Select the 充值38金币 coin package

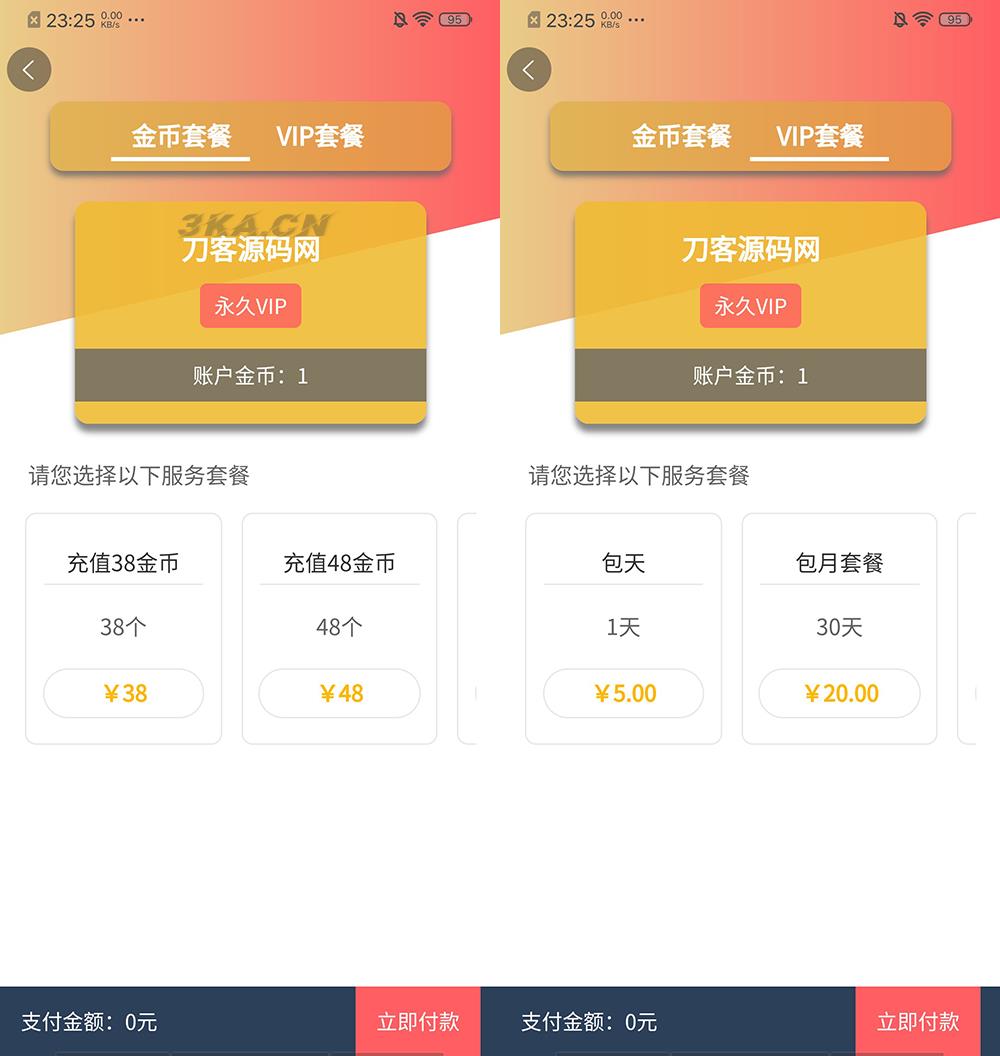(123, 628)
